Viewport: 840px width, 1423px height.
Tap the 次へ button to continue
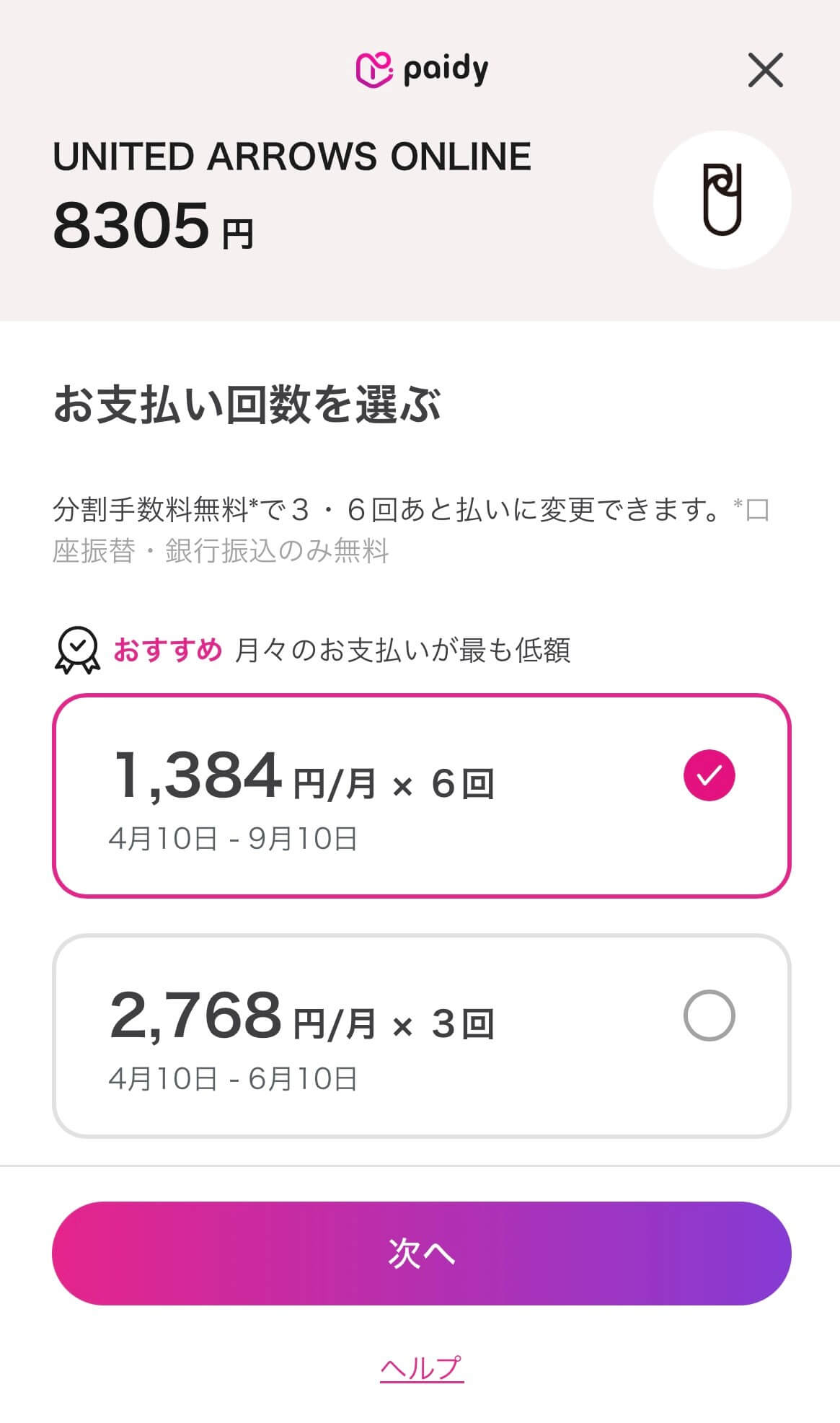(x=421, y=1253)
